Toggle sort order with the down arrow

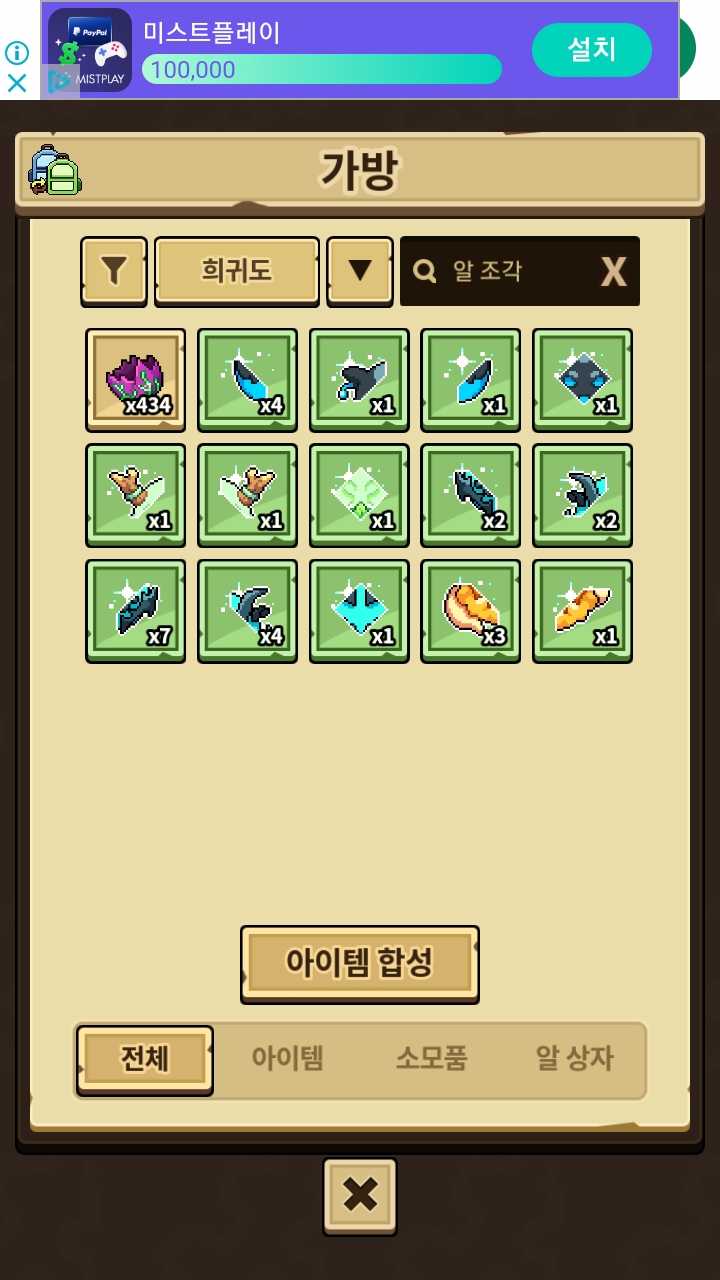click(x=360, y=270)
